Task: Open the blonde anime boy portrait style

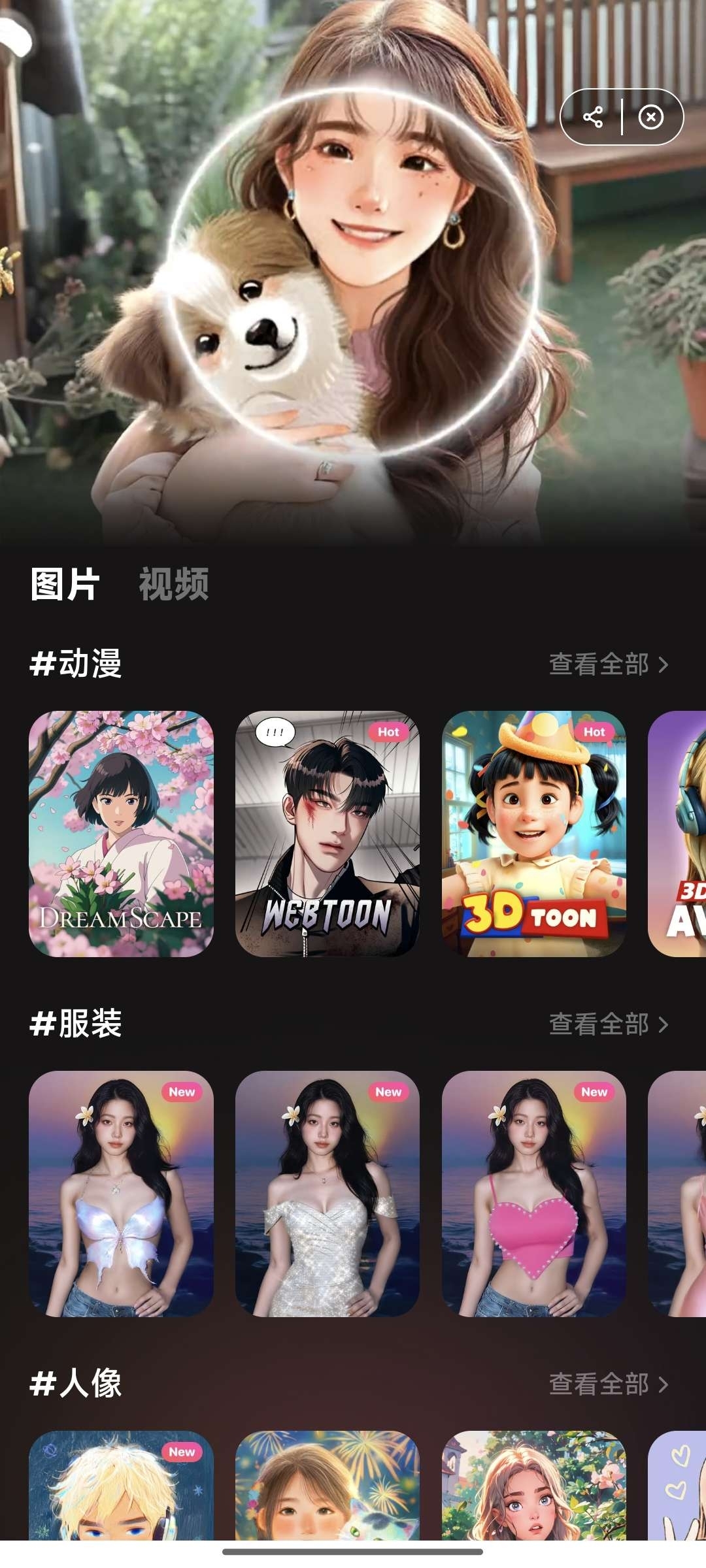Action: [x=121, y=1486]
